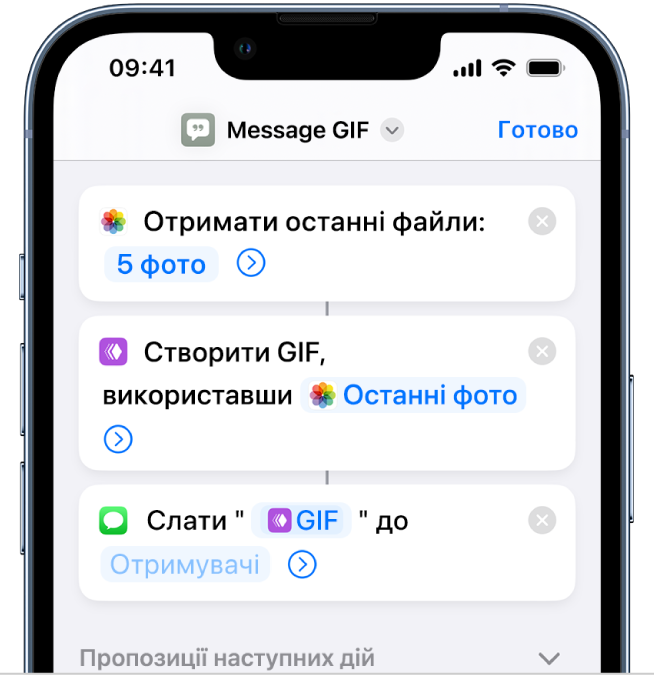Tap the GIF variable in message
This screenshot has width=654, height=681.
tap(306, 521)
